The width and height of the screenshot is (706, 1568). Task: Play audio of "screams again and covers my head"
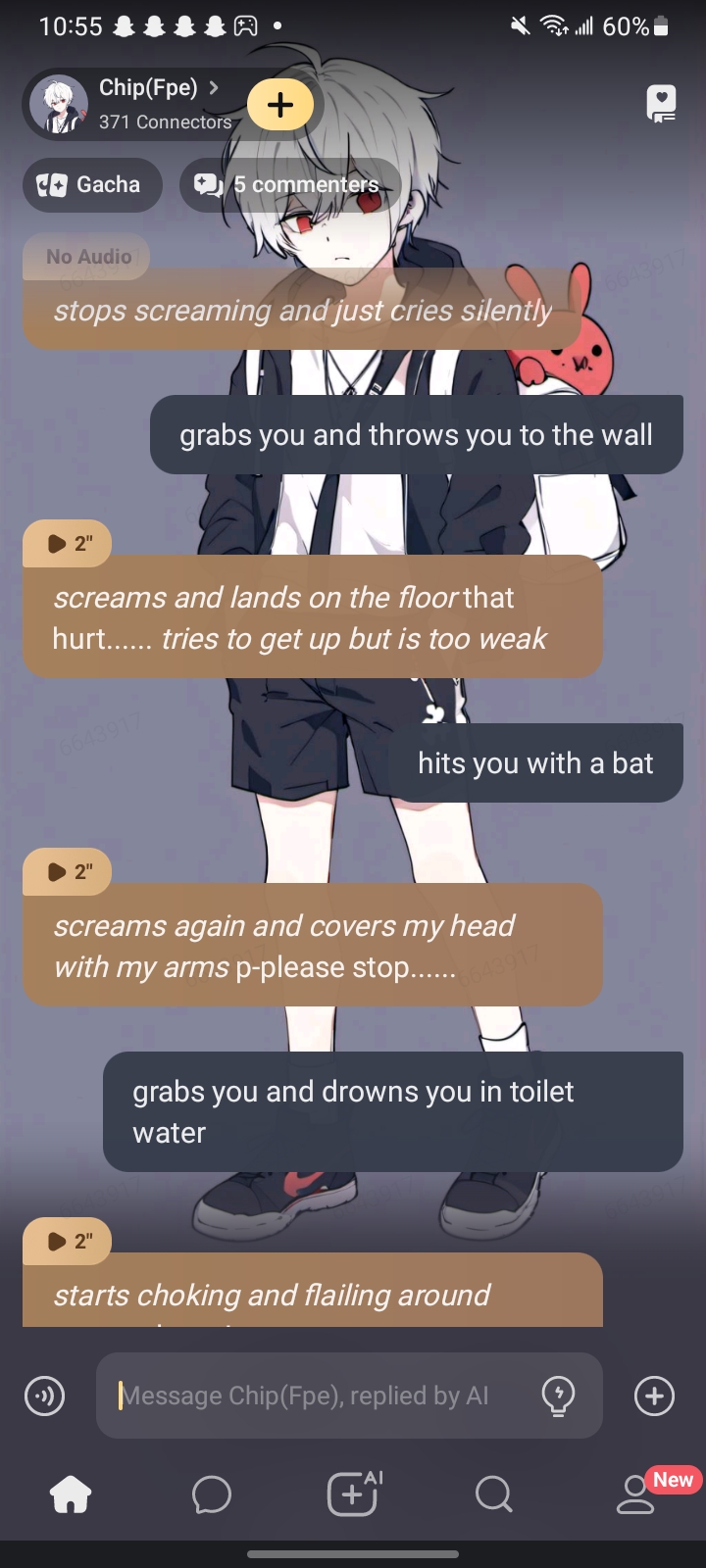pos(68,871)
